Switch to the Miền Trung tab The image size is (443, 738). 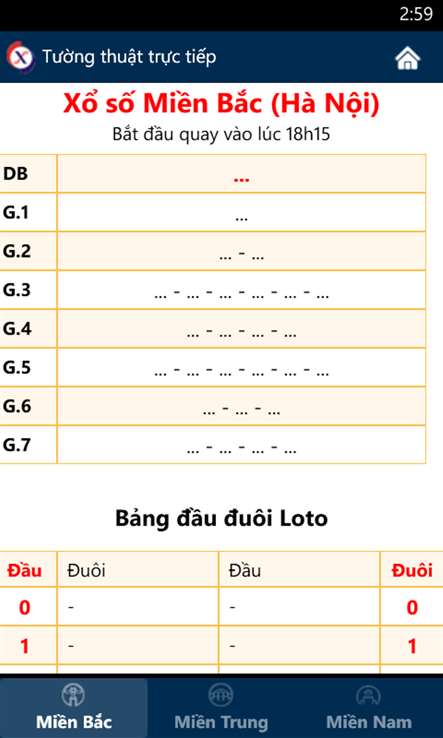point(221,707)
